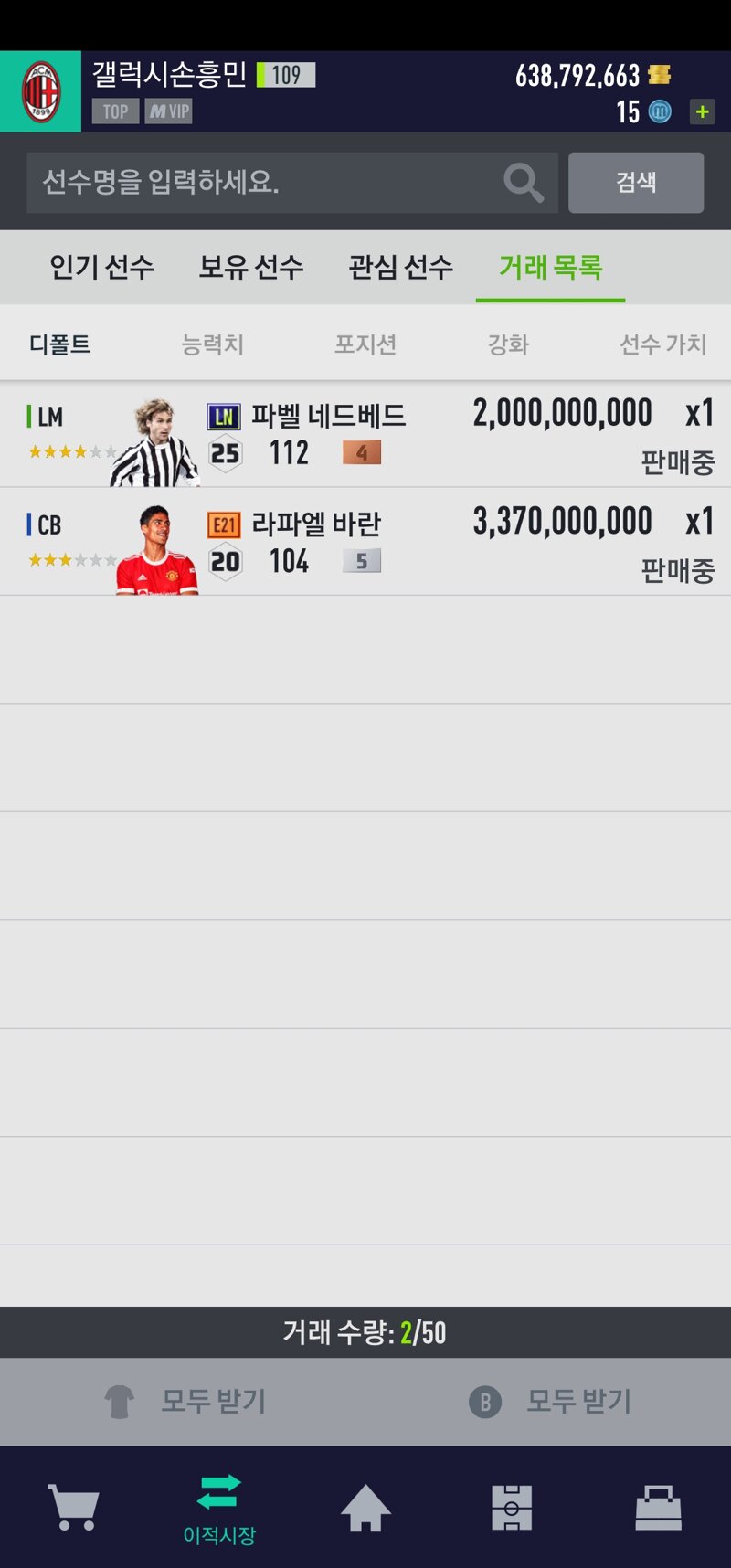Image resolution: width=731 pixels, height=1568 pixels.
Task: Sort list by 강화
Action: pos(508,344)
